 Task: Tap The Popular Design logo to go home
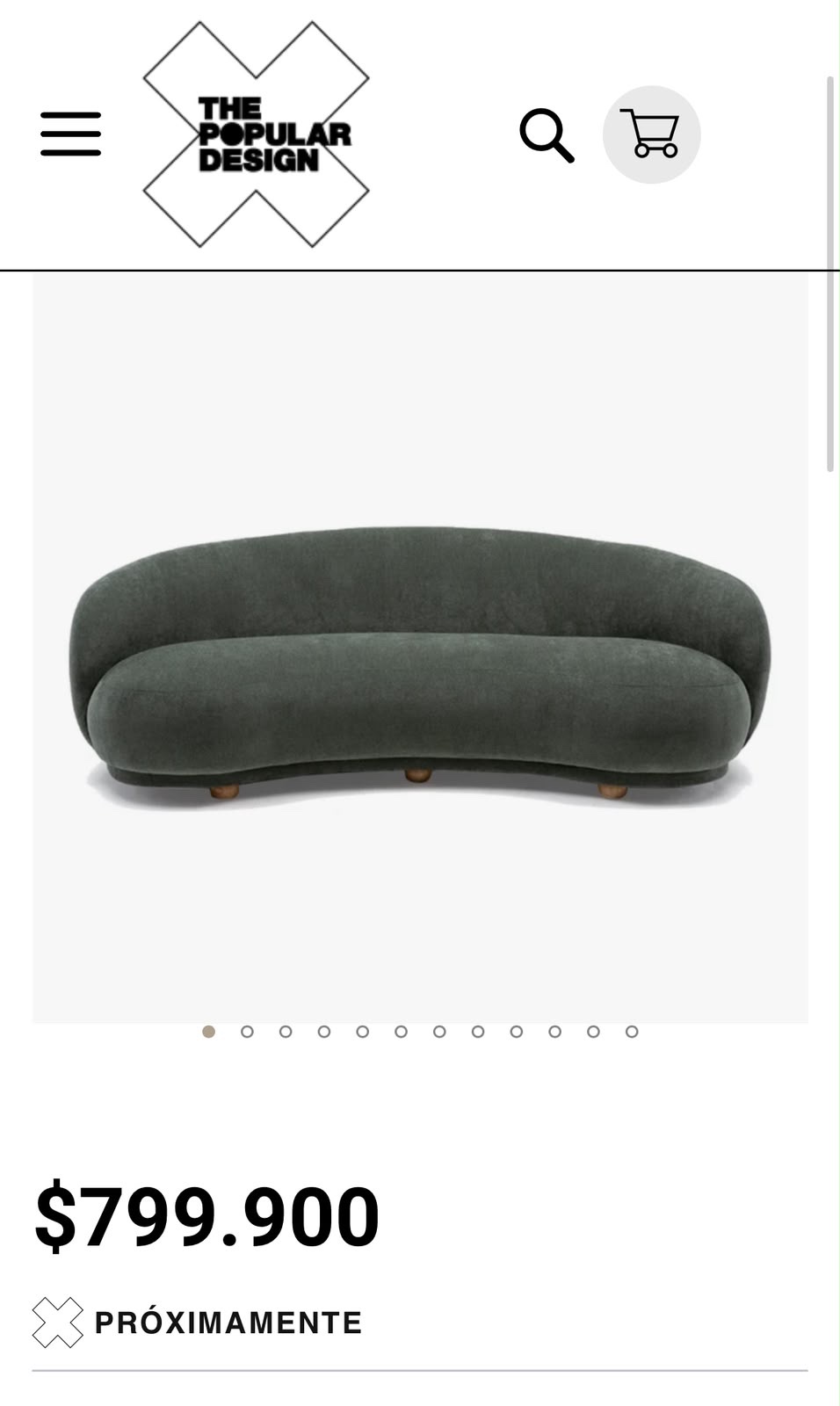256,134
